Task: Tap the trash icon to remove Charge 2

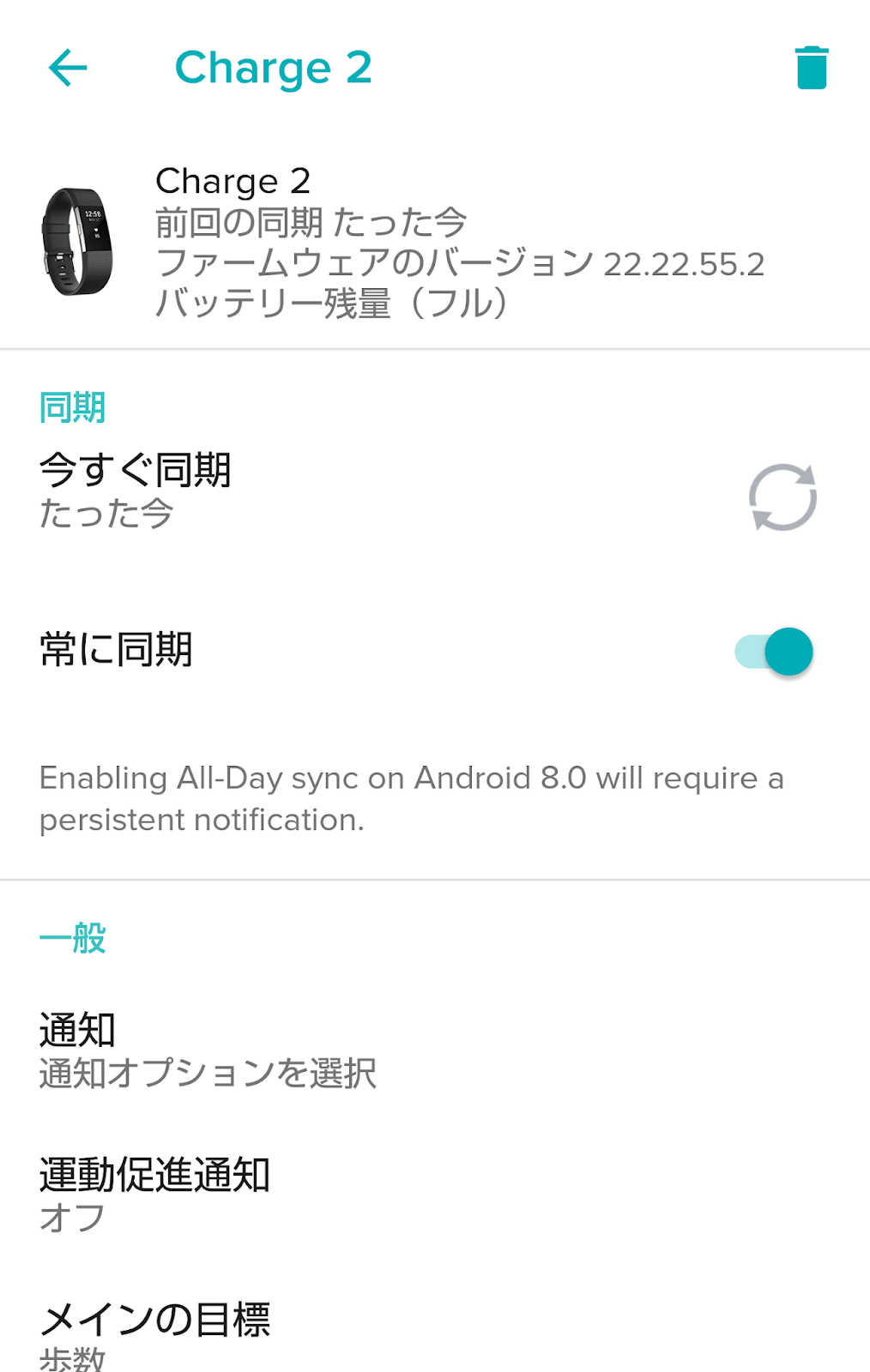Action: [811, 68]
